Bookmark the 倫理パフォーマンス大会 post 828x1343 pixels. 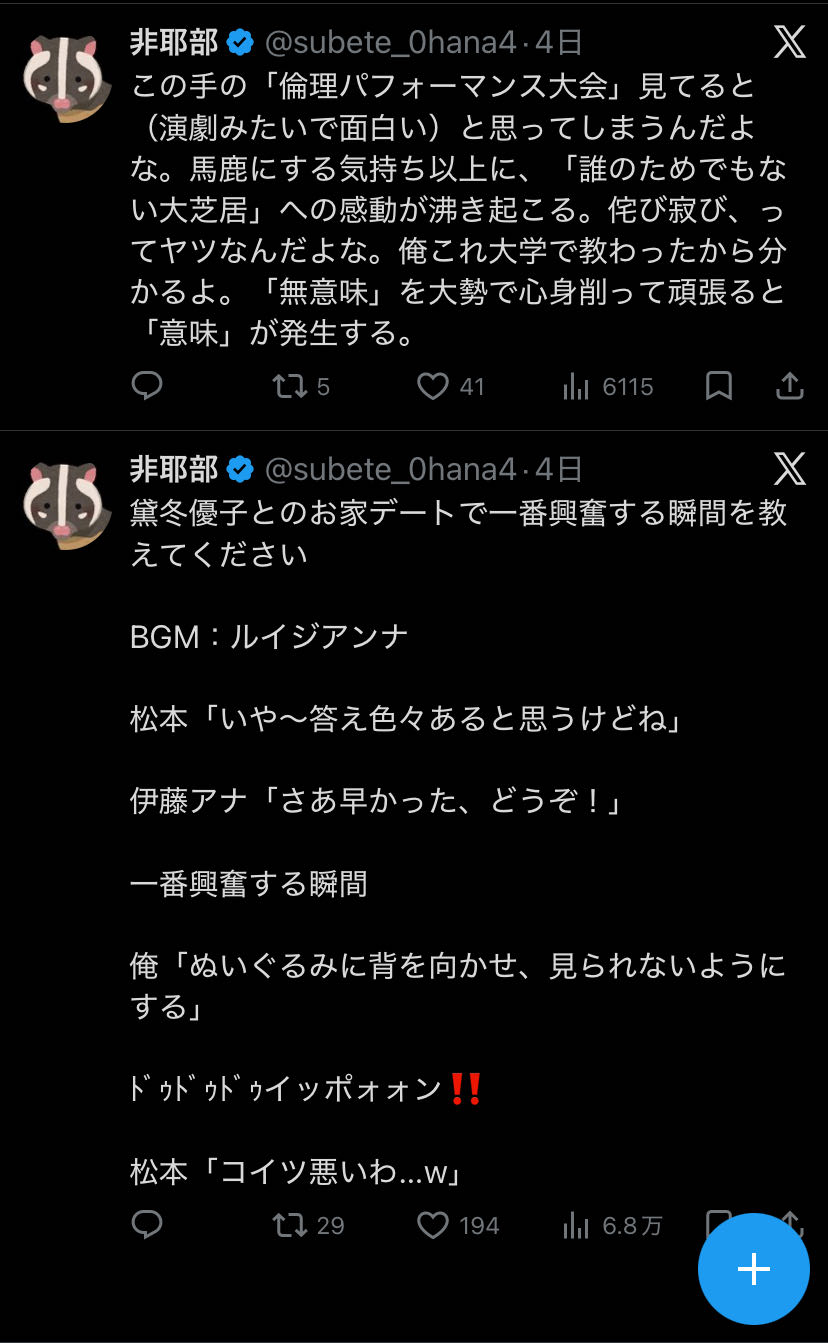click(718, 386)
